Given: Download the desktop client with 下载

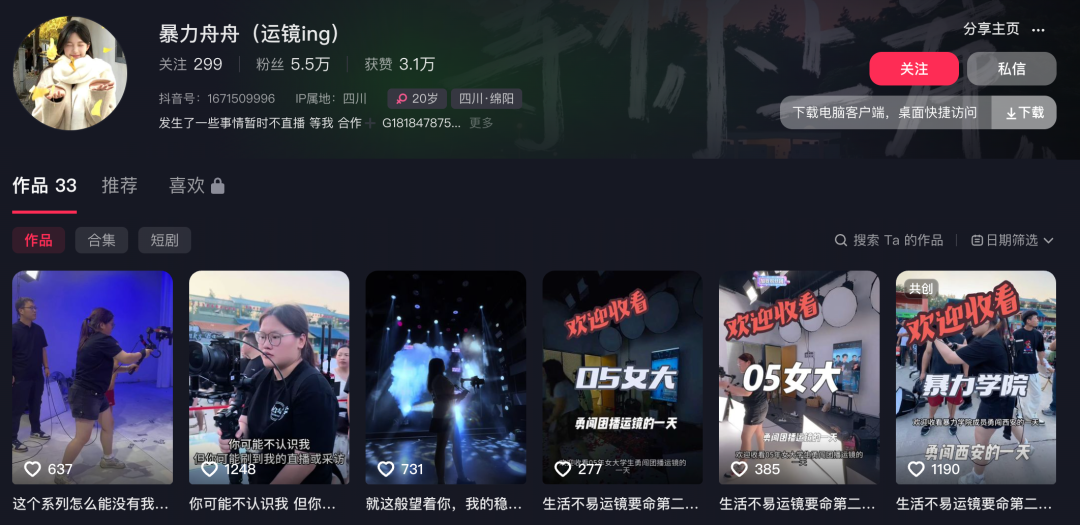Looking at the screenshot, I should click(x=1024, y=113).
